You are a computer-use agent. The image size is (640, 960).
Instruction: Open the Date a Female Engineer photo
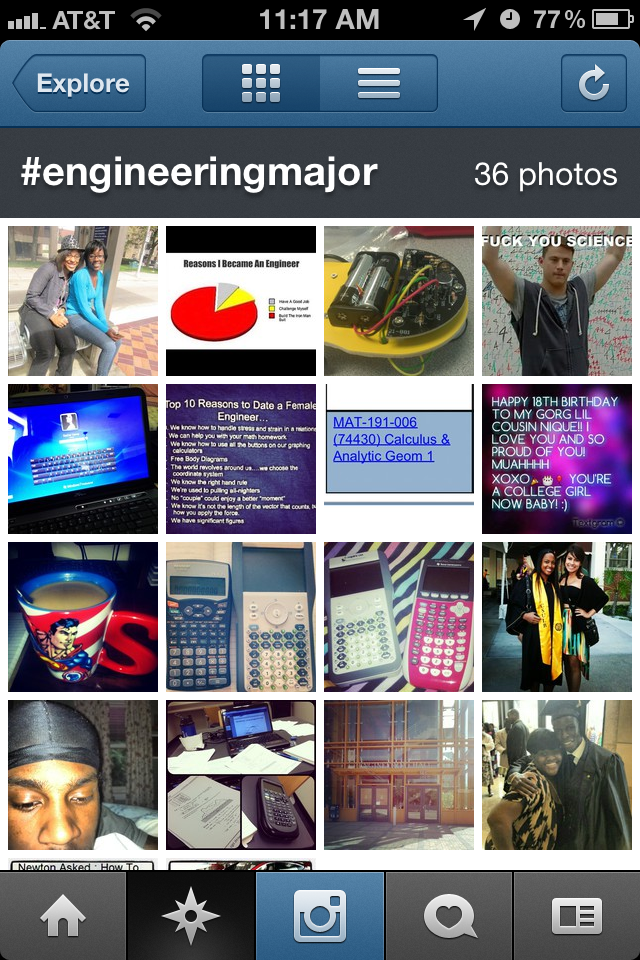[x=241, y=459]
